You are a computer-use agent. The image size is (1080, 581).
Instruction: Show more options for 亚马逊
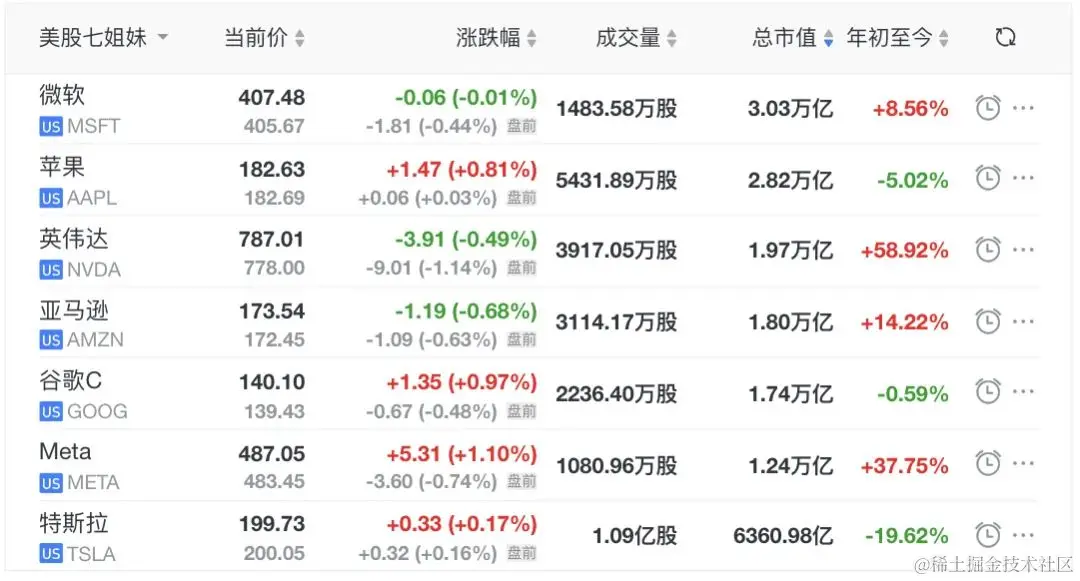(x=1023, y=322)
